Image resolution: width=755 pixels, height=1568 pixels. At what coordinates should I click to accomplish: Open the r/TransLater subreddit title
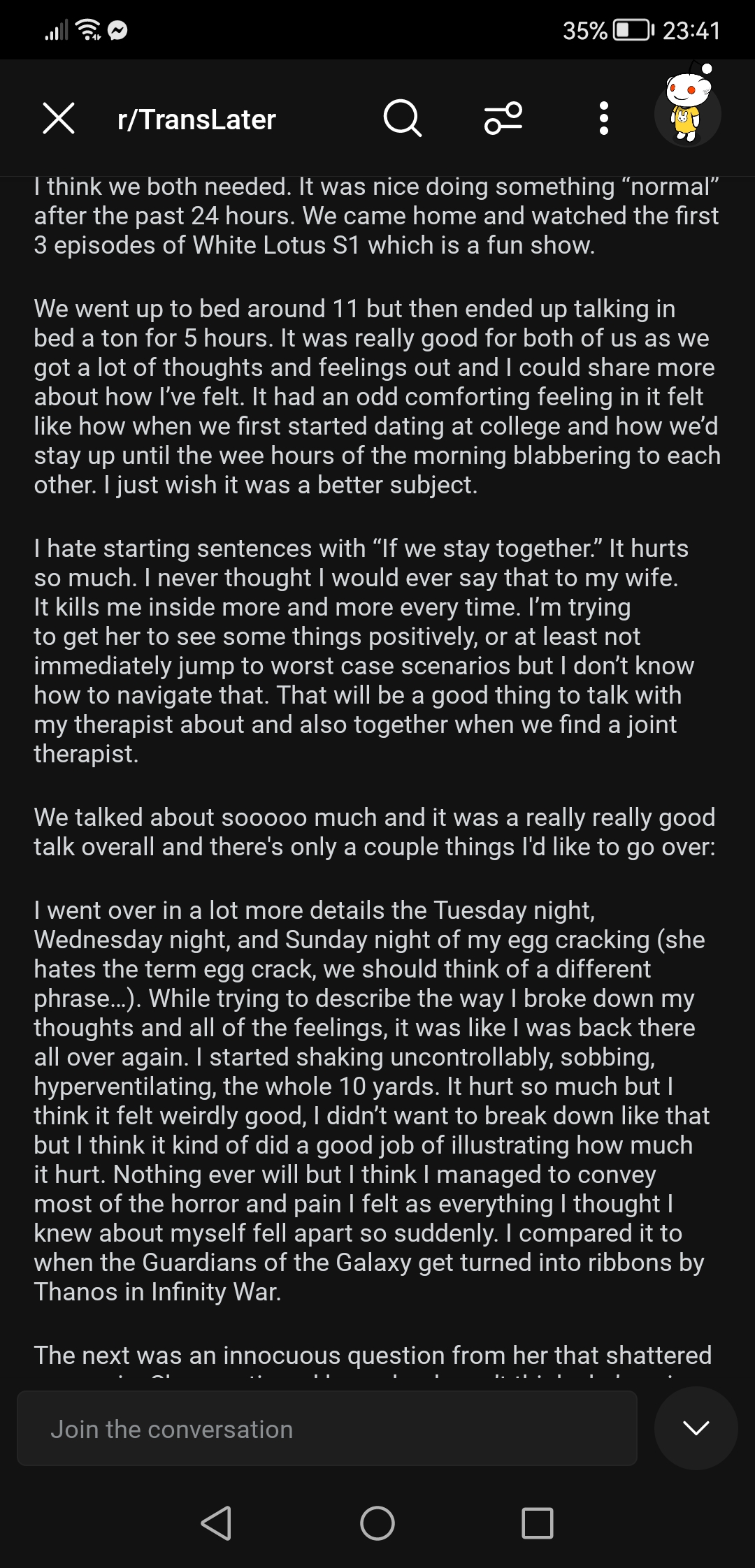[x=196, y=119]
